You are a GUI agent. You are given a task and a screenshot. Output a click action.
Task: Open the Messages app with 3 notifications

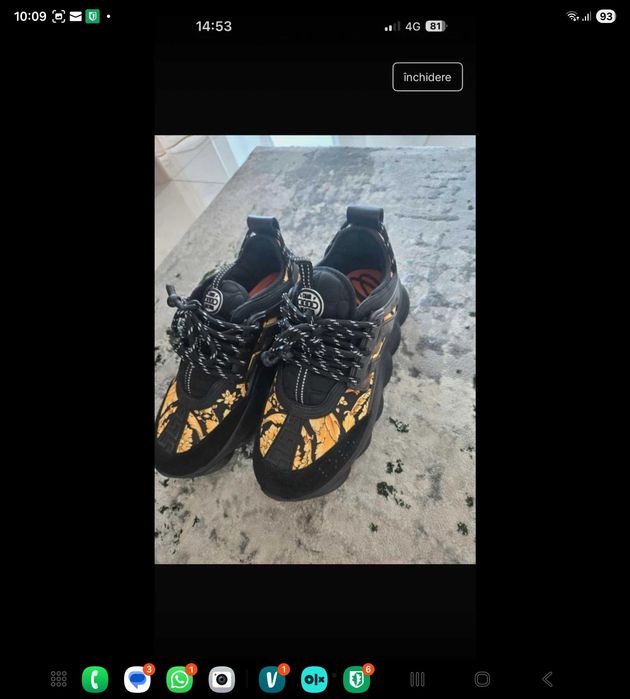click(137, 679)
